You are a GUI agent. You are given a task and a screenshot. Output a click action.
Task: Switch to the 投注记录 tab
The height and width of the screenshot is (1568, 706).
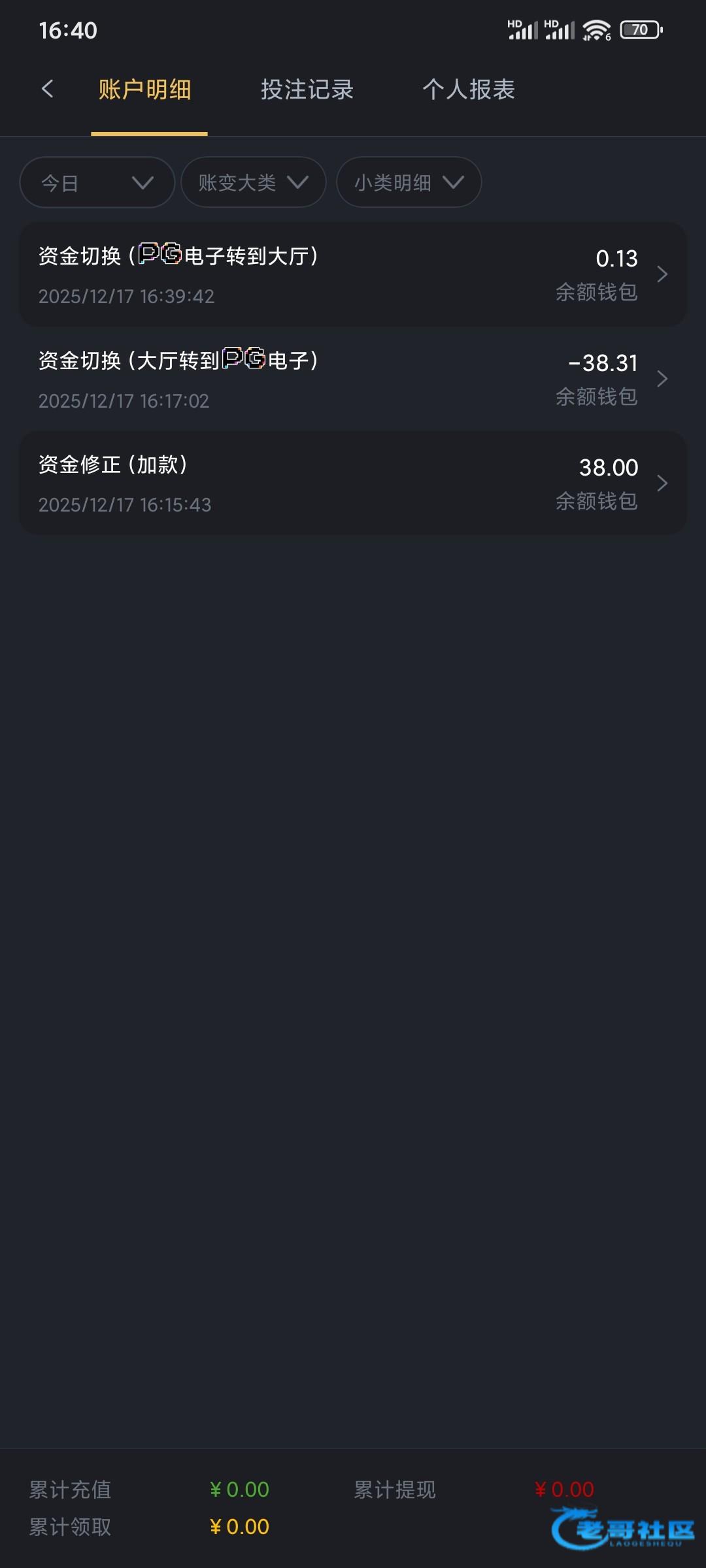pos(307,90)
